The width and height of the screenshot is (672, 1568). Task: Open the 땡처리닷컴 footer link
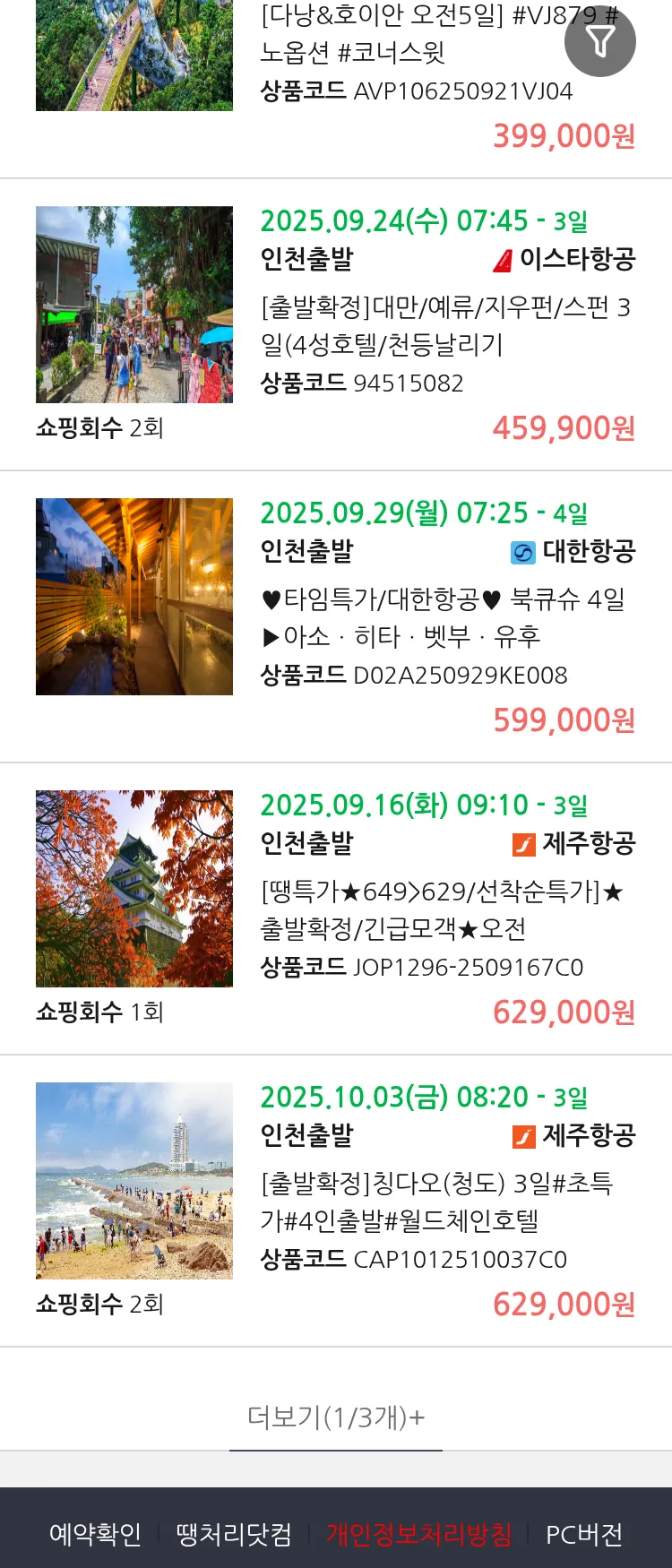pos(234,1534)
